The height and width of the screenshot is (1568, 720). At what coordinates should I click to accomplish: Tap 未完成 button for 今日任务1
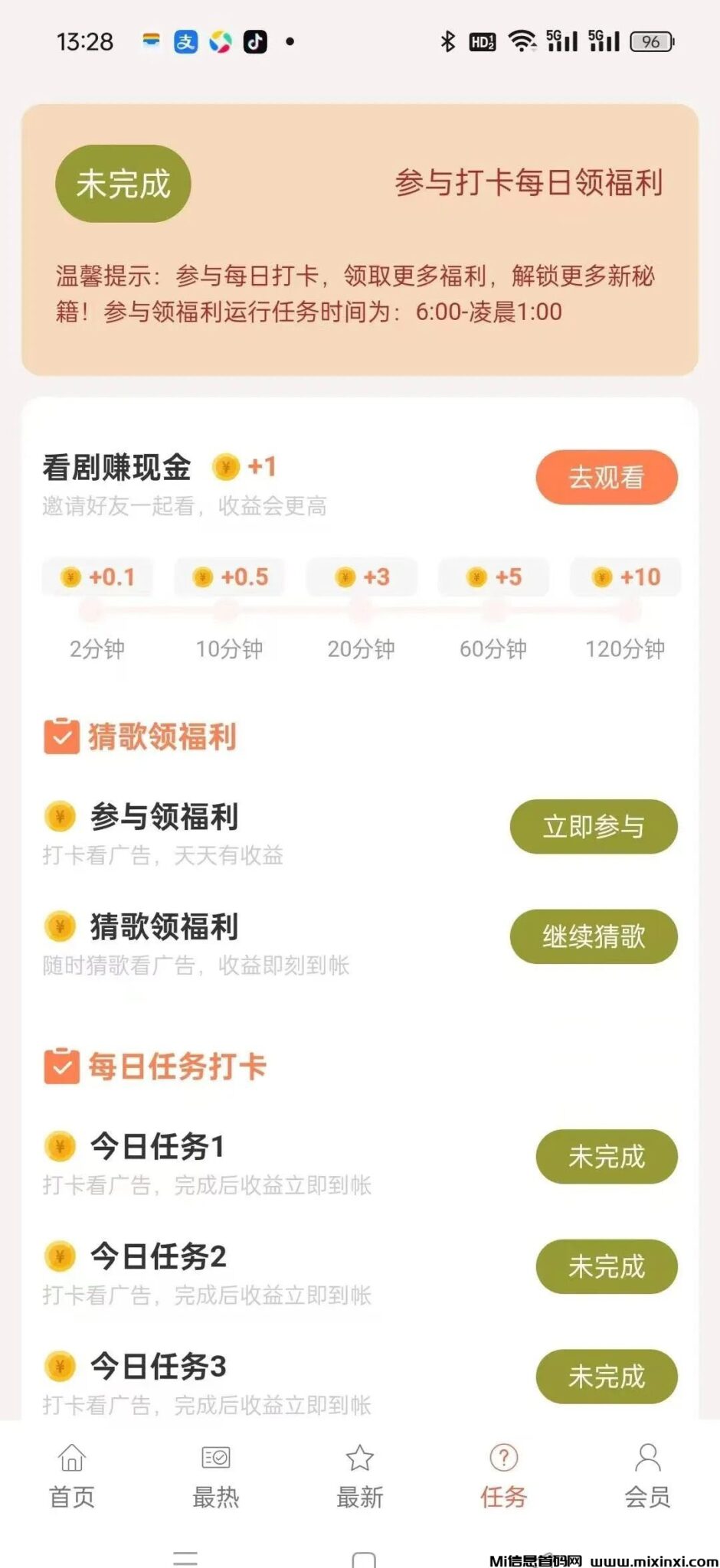pyautogui.click(x=606, y=1156)
